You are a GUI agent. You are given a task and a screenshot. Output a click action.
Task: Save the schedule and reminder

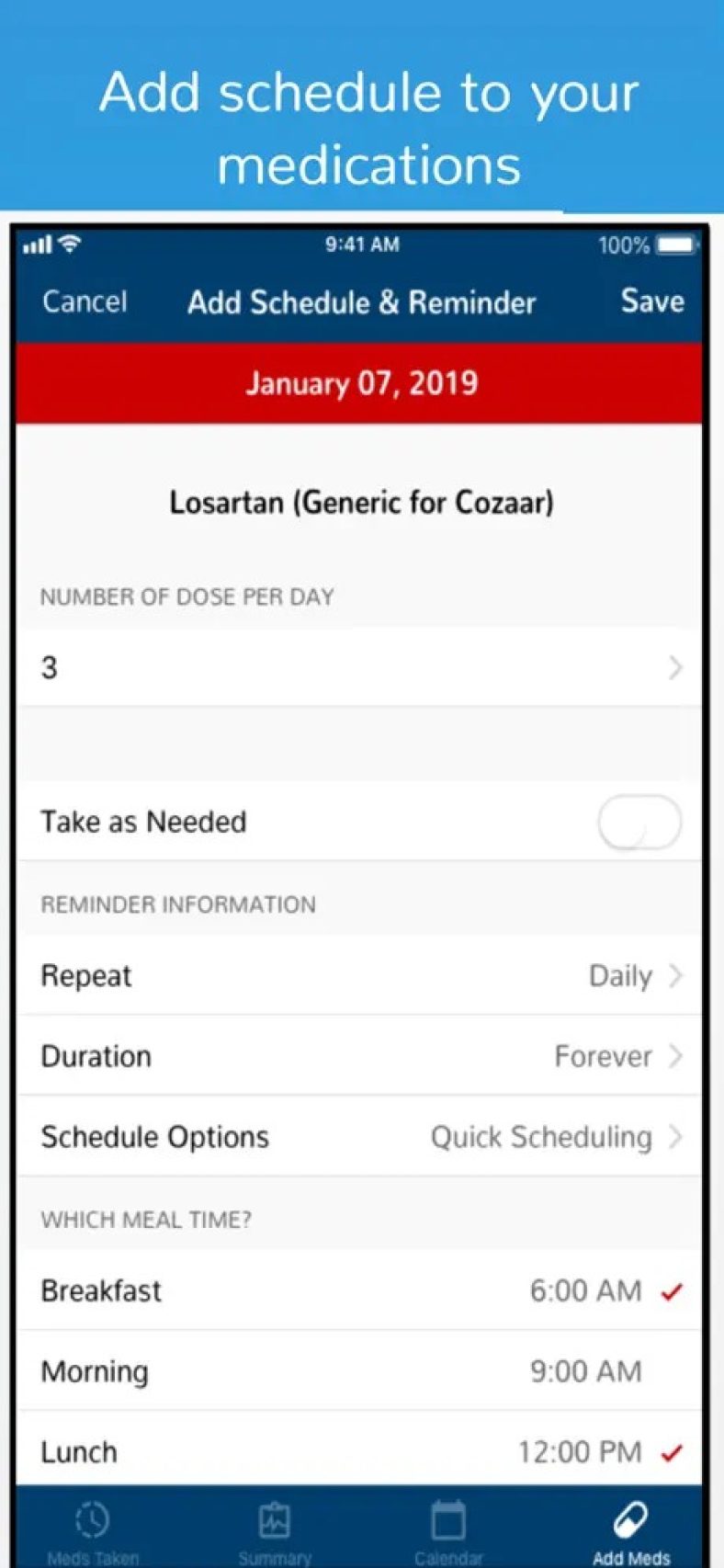(651, 301)
